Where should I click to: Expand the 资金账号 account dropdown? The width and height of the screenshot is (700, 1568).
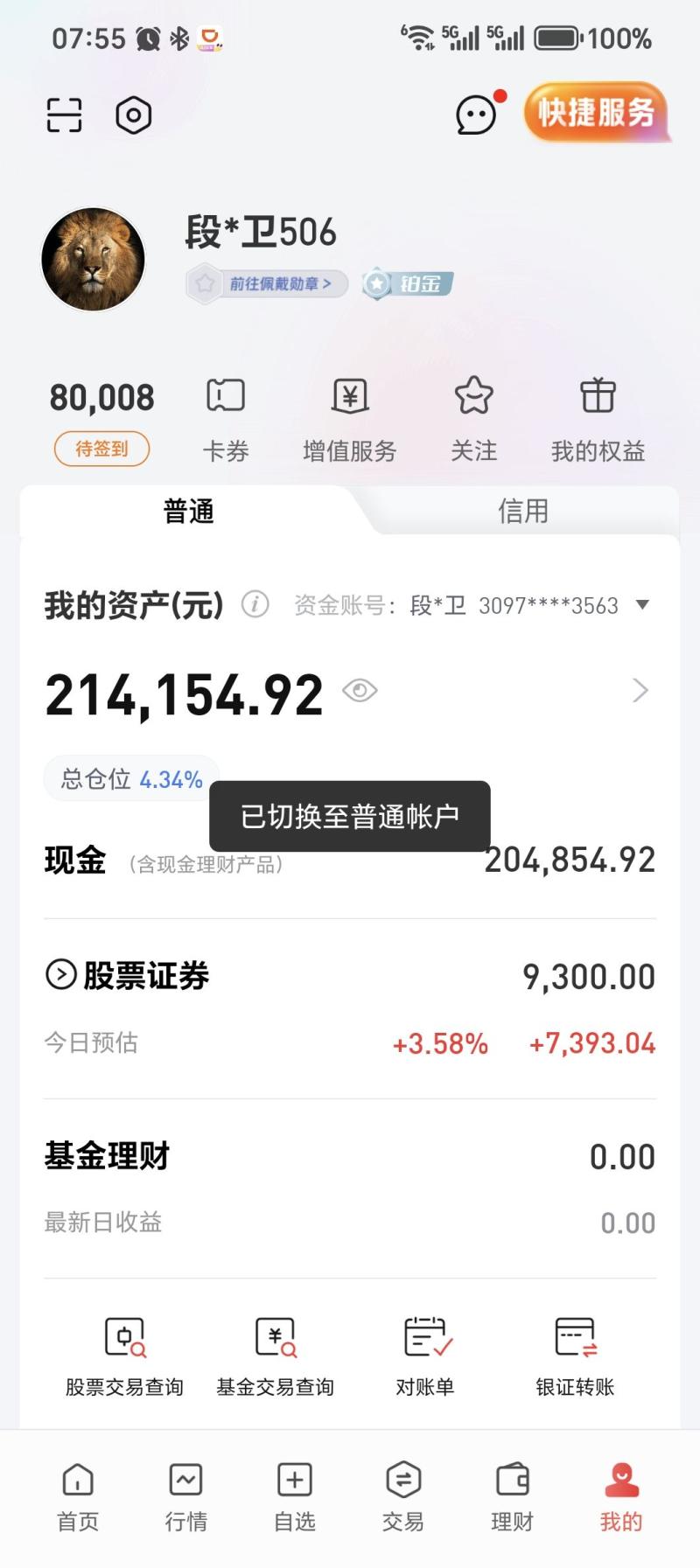pyautogui.click(x=642, y=605)
